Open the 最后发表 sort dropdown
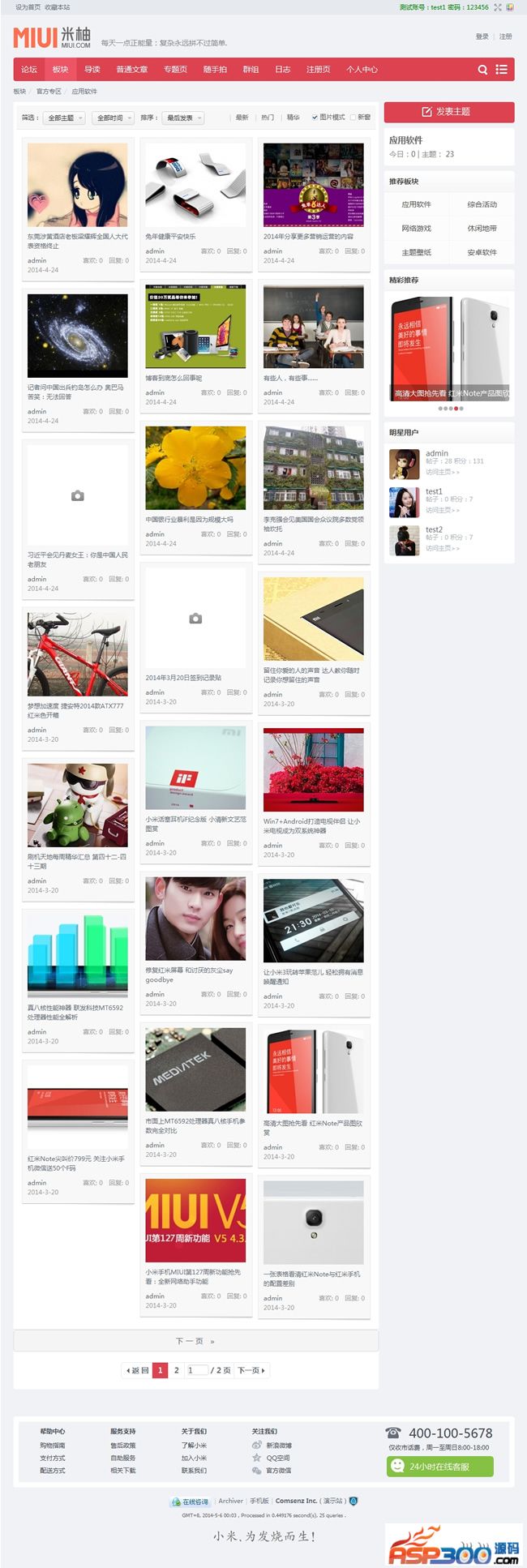Image resolution: width=527 pixels, height=1568 pixels. coord(182,118)
